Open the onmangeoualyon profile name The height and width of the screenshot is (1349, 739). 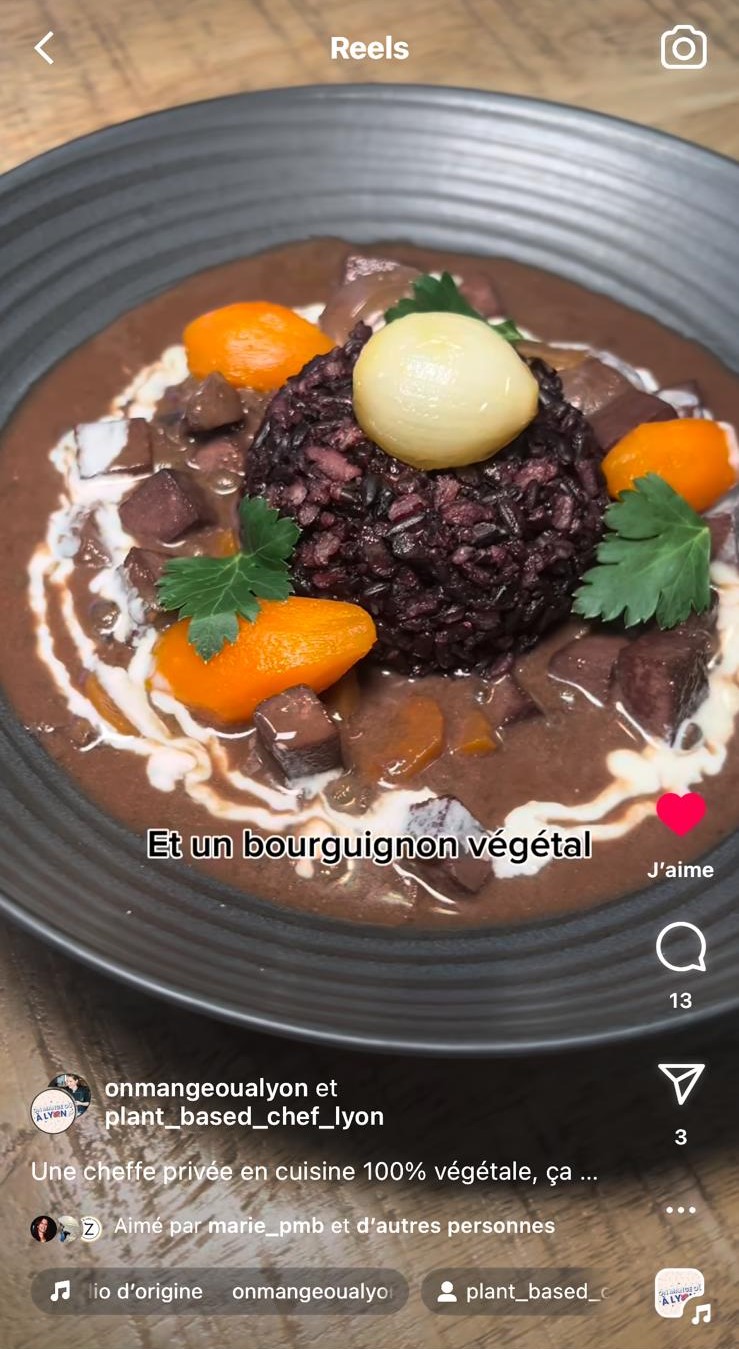coord(207,1087)
